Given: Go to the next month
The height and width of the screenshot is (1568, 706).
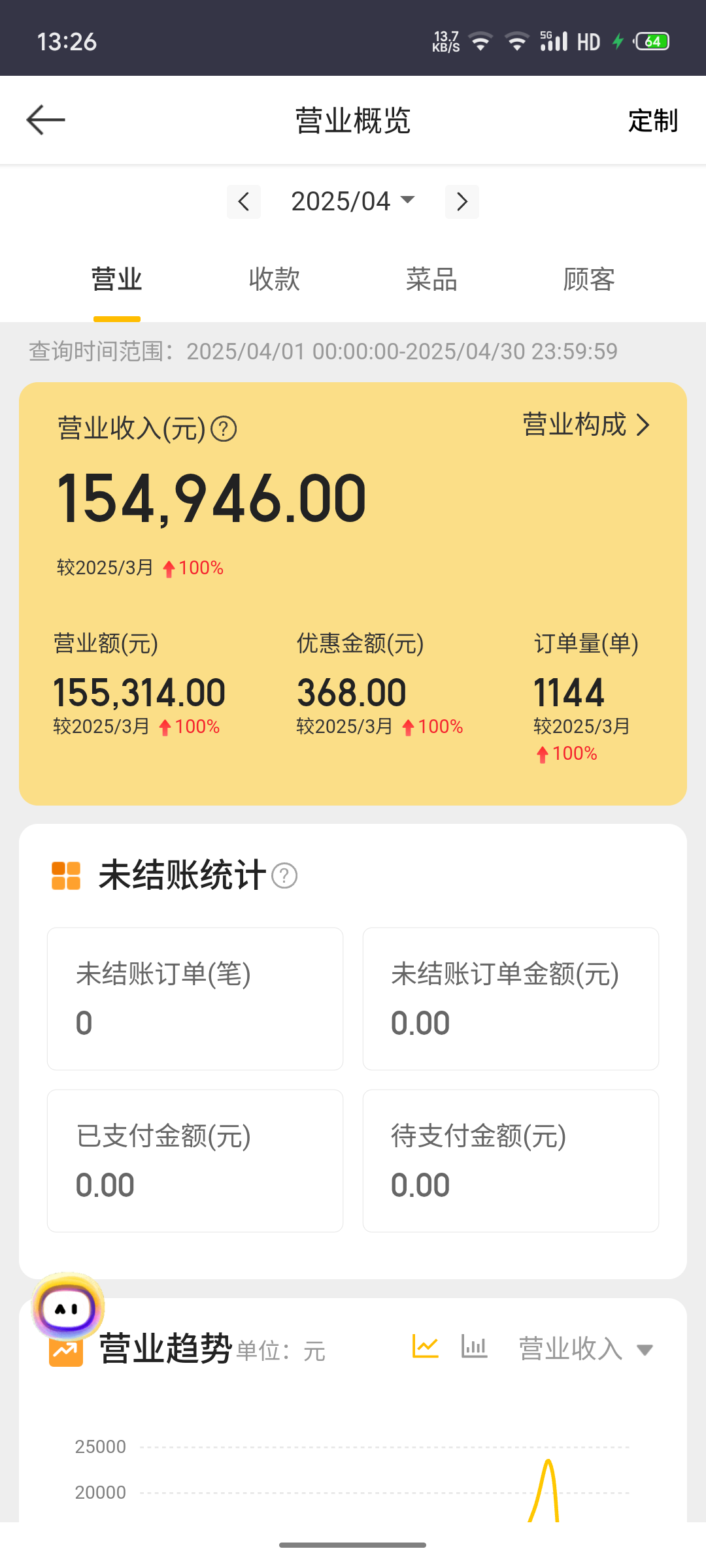Looking at the screenshot, I should [462, 202].
